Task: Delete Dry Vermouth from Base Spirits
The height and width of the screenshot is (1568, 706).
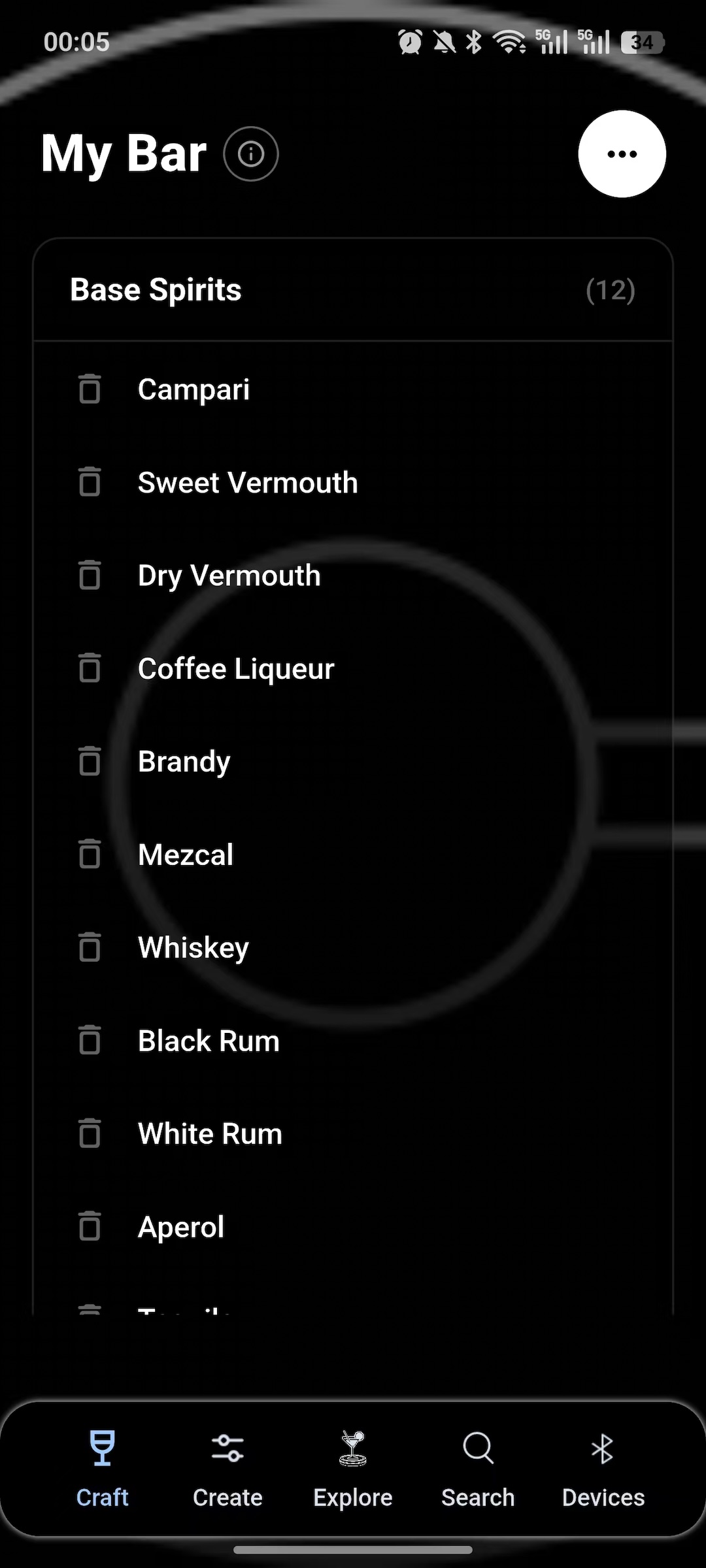Action: tap(90, 576)
